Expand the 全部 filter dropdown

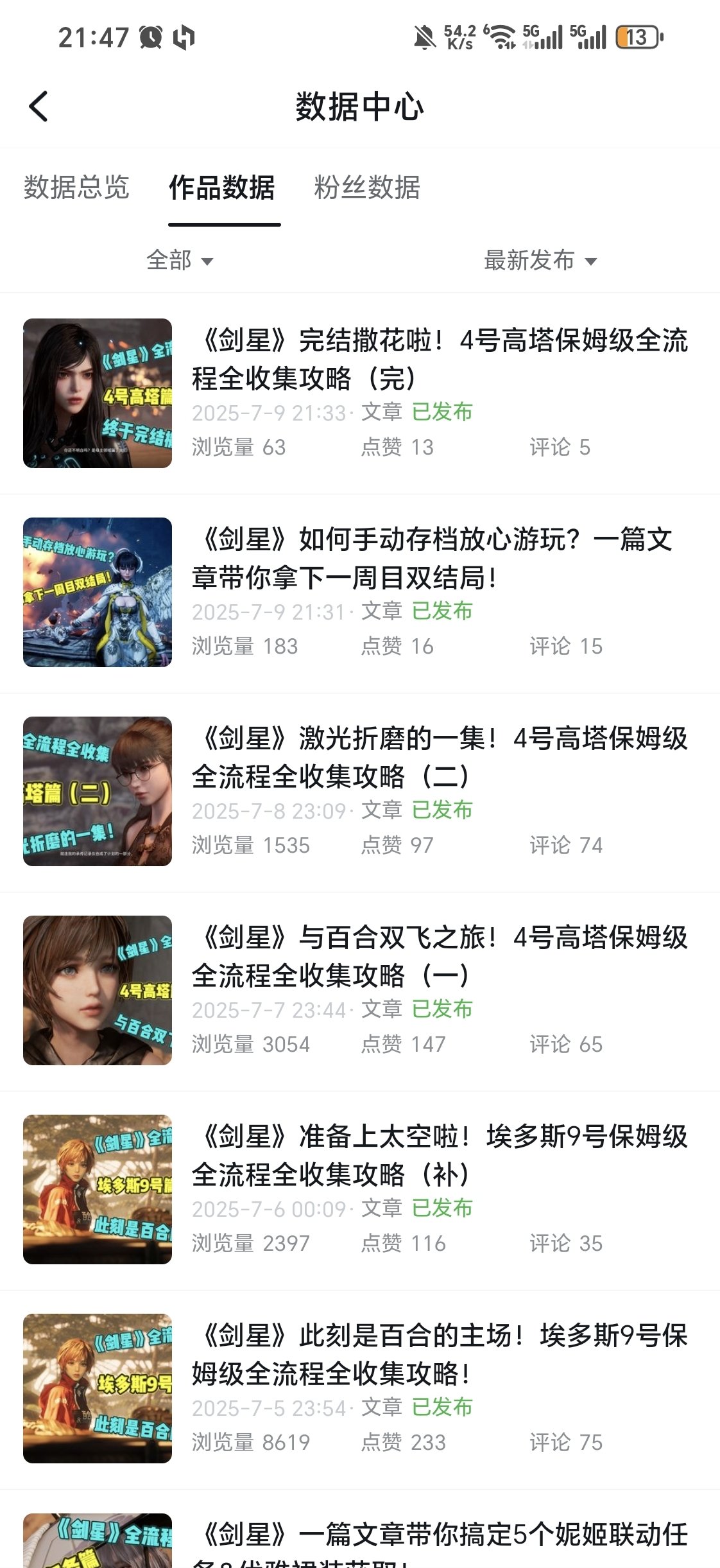tap(180, 261)
